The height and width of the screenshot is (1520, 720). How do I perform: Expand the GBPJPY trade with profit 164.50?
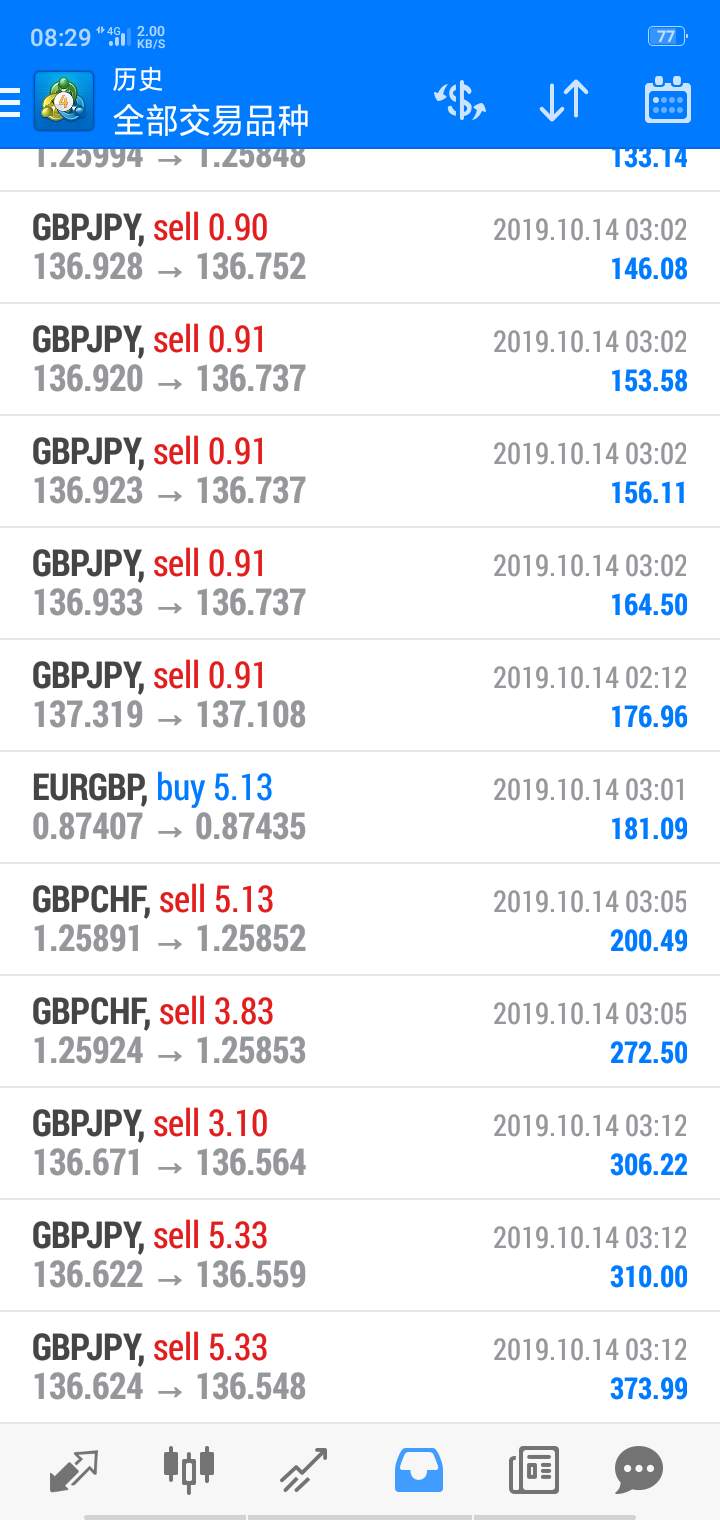(x=360, y=584)
